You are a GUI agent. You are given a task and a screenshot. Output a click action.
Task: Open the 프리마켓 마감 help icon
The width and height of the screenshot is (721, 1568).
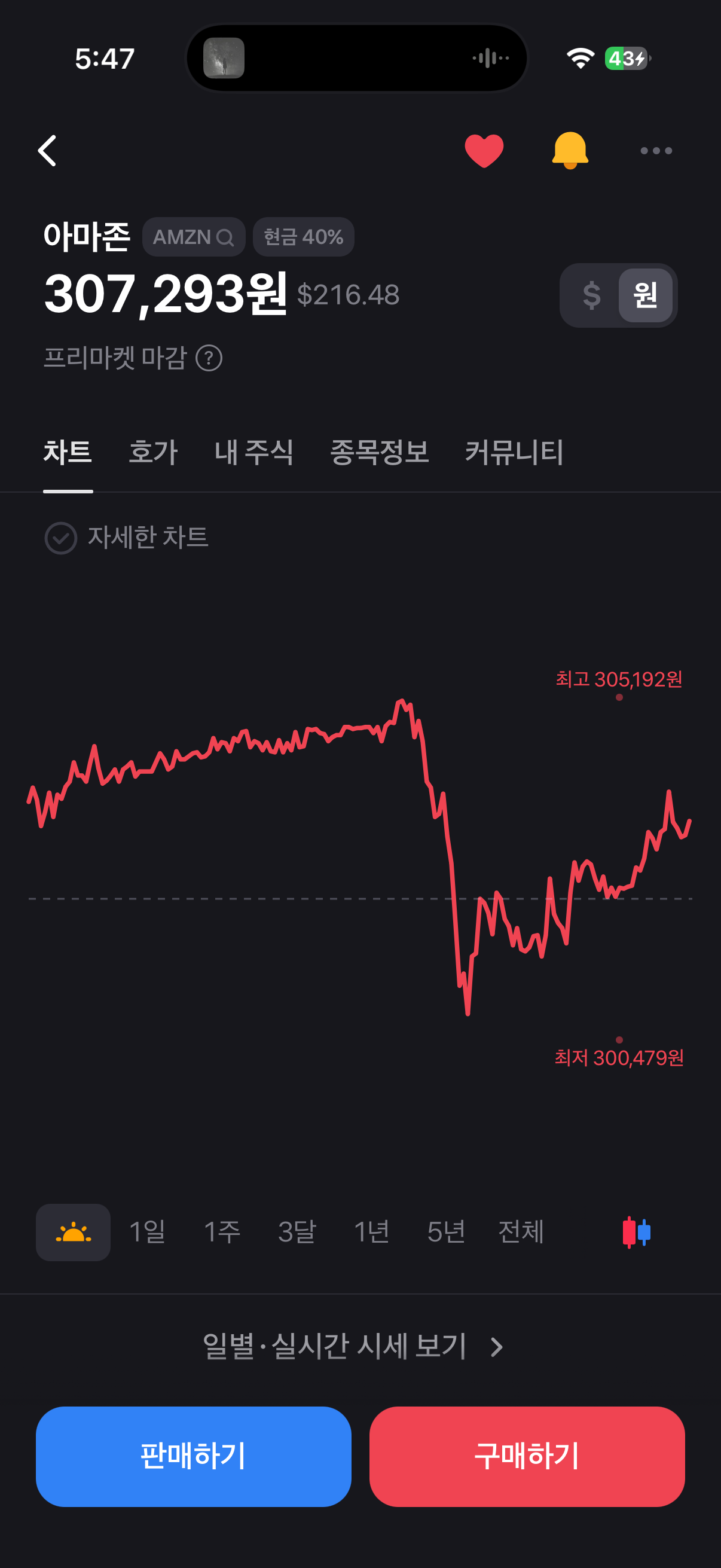point(209,358)
